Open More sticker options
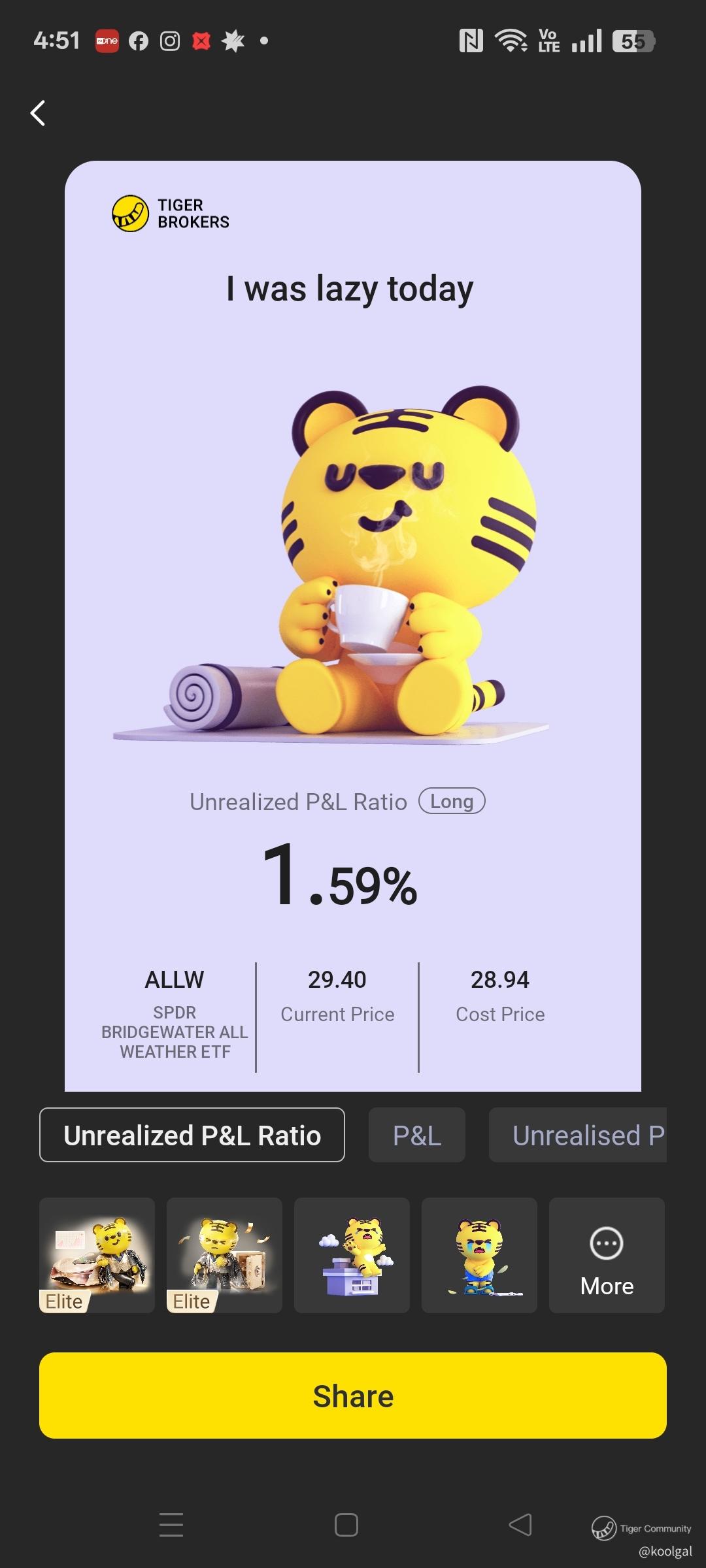 tap(607, 1255)
